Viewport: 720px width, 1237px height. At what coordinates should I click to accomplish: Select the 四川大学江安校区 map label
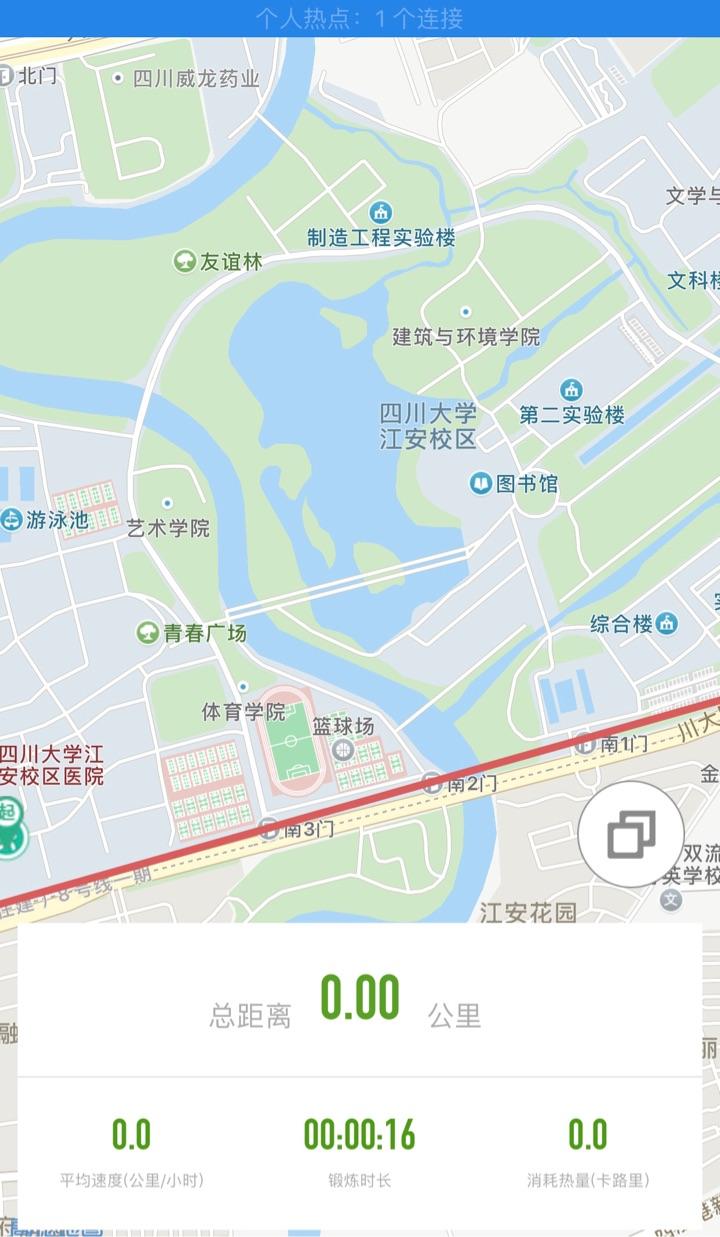click(x=426, y=423)
